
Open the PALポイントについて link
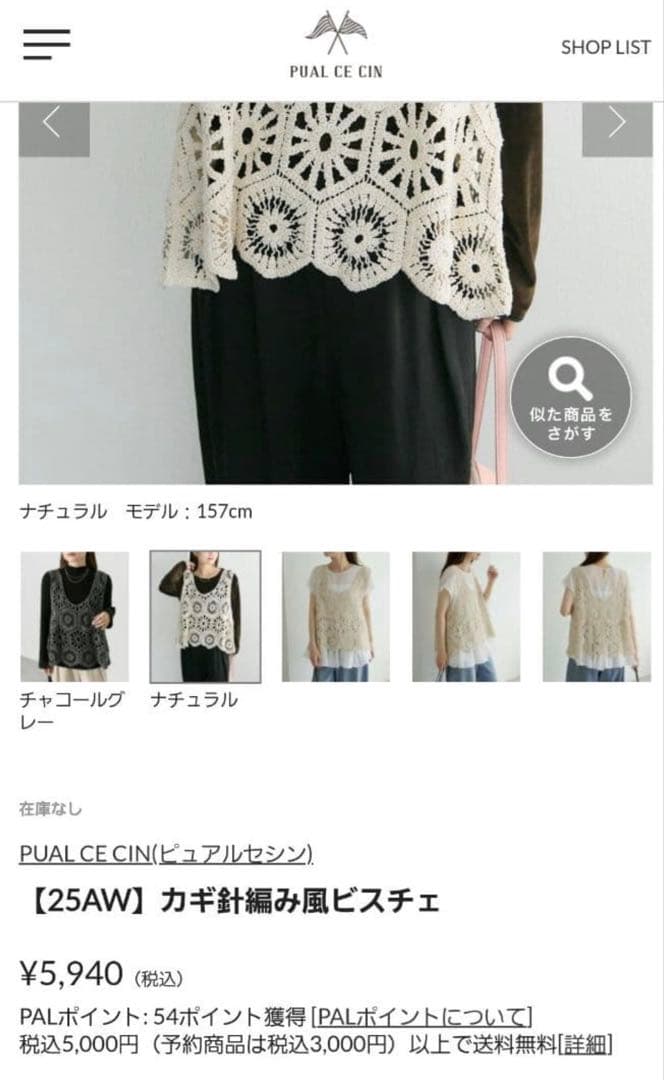tap(422, 1017)
